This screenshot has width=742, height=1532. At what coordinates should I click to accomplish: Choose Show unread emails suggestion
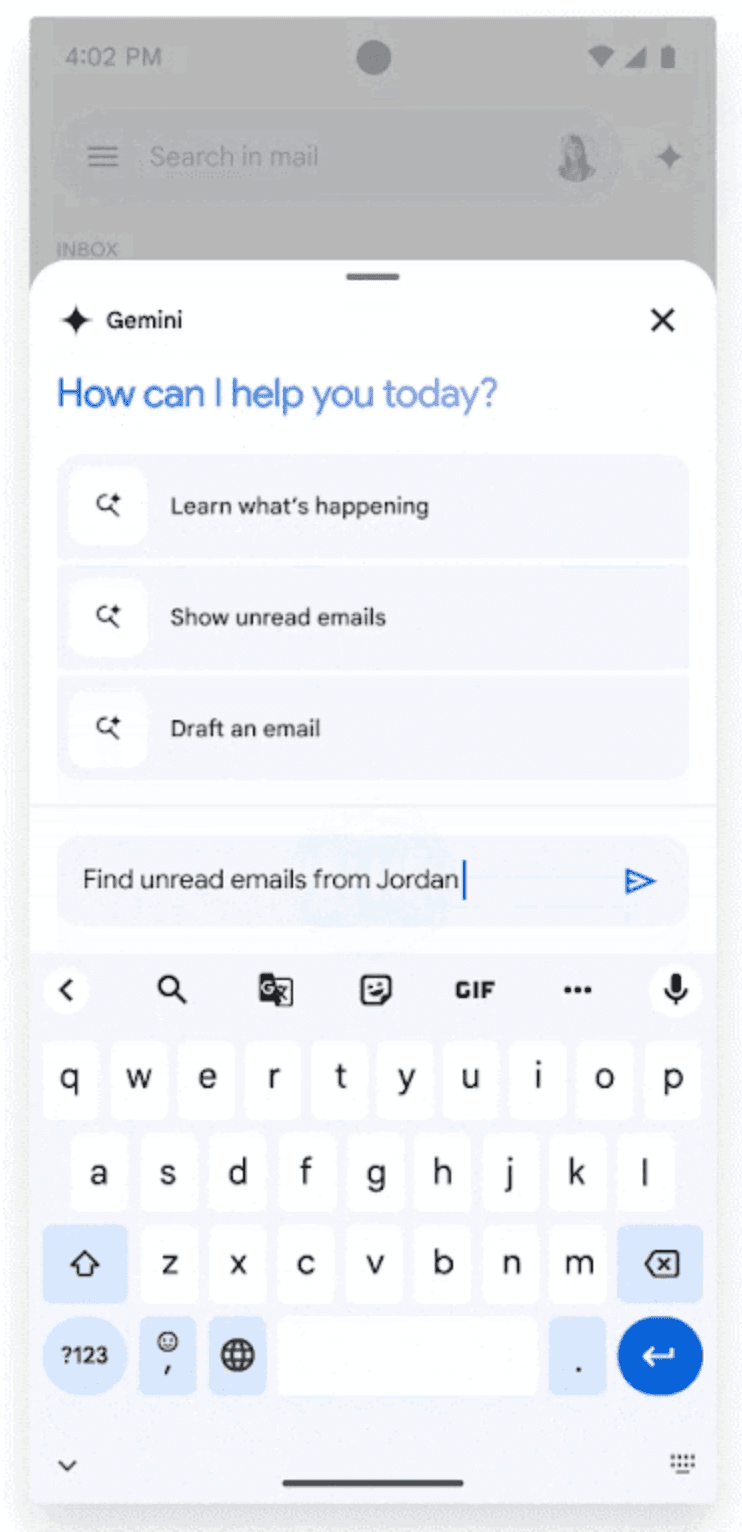click(x=371, y=617)
